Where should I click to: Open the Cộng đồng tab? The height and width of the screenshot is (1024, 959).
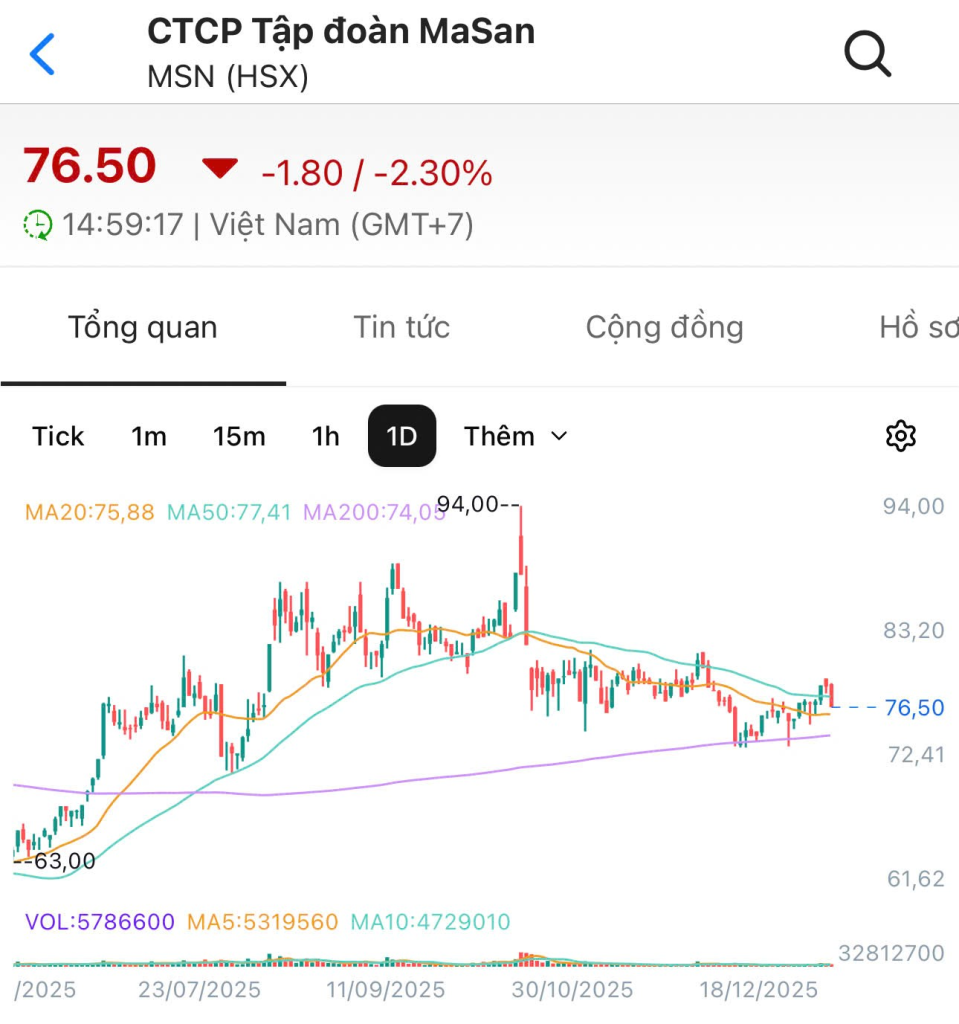click(x=664, y=328)
